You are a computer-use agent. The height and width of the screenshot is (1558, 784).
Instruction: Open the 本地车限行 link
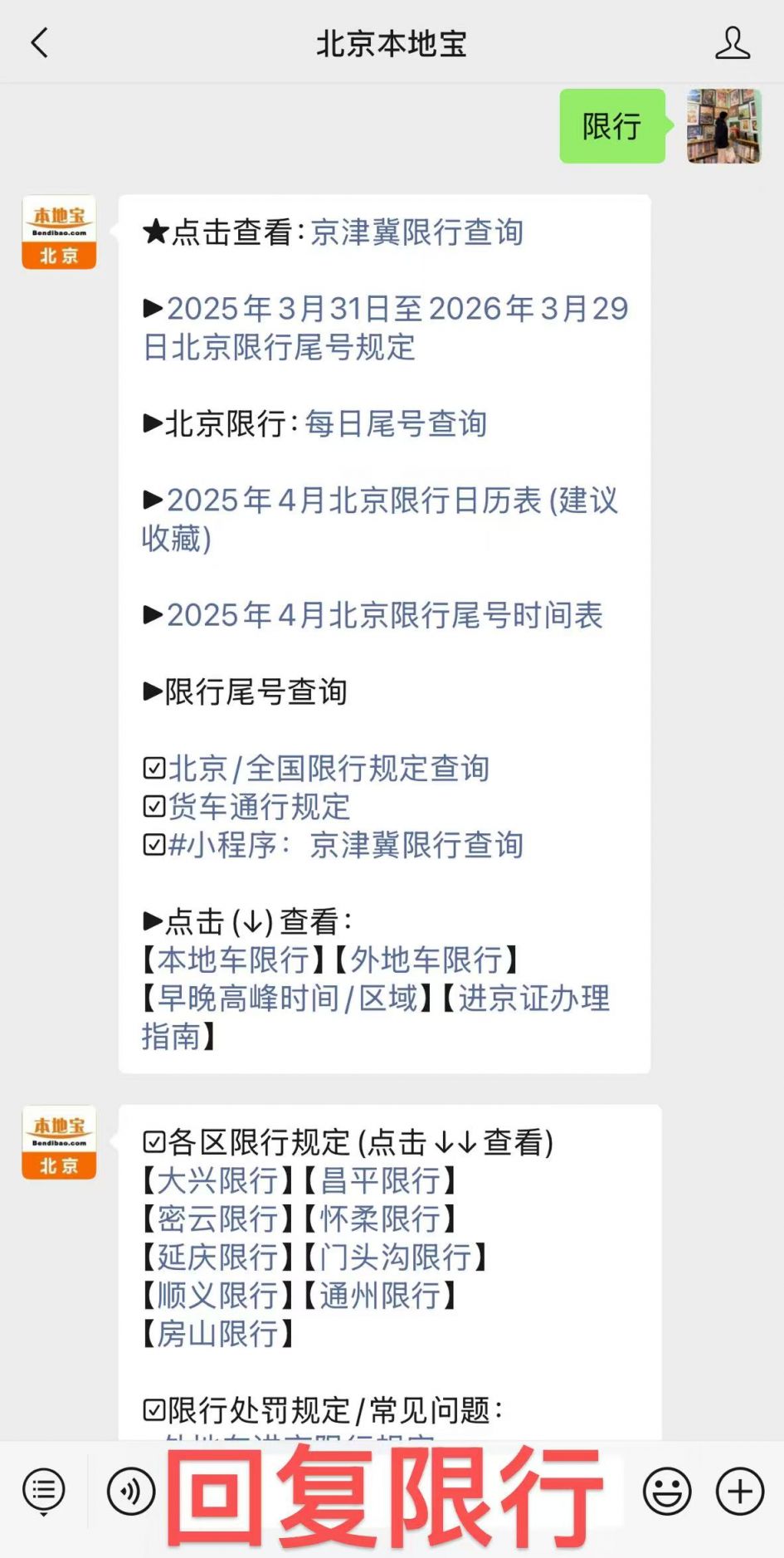233,960
